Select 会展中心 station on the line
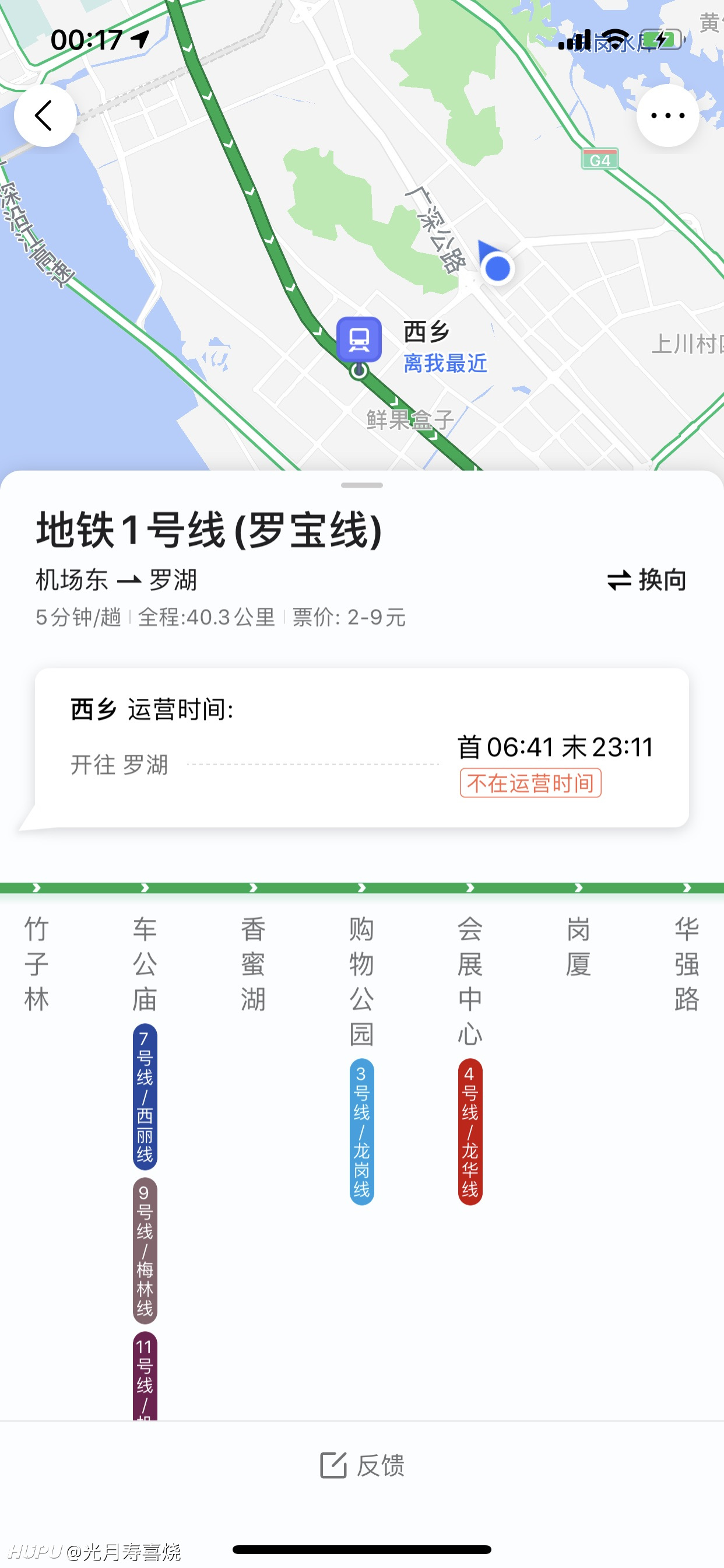The width and height of the screenshot is (724, 1568). point(470,981)
